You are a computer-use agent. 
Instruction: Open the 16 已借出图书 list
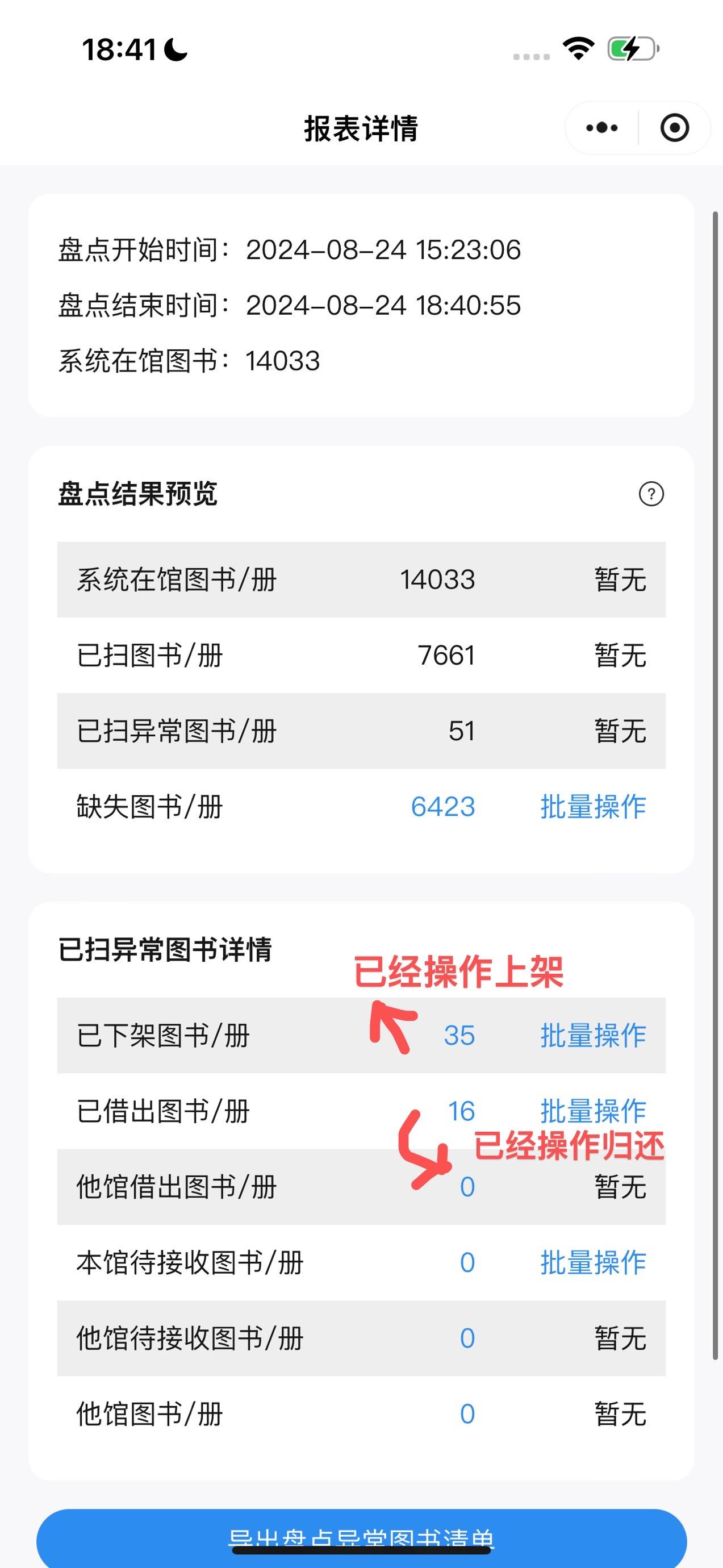click(461, 1111)
